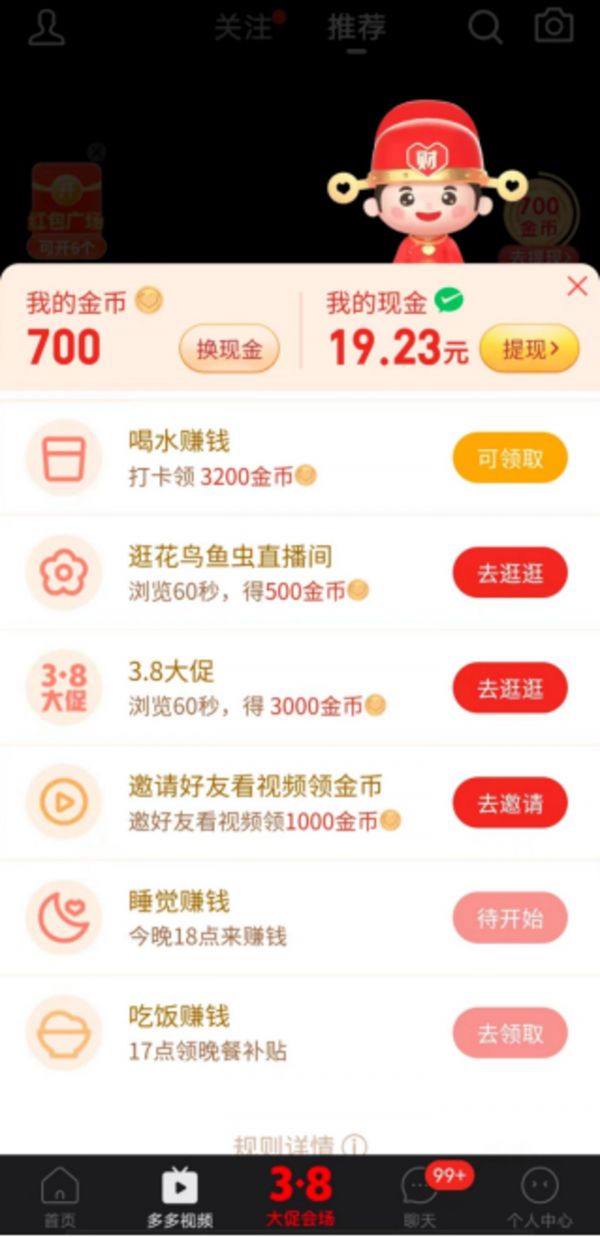Screen dimensions: 600x1237
Task: Tap 提现 to withdraw cash
Action: (x=529, y=349)
